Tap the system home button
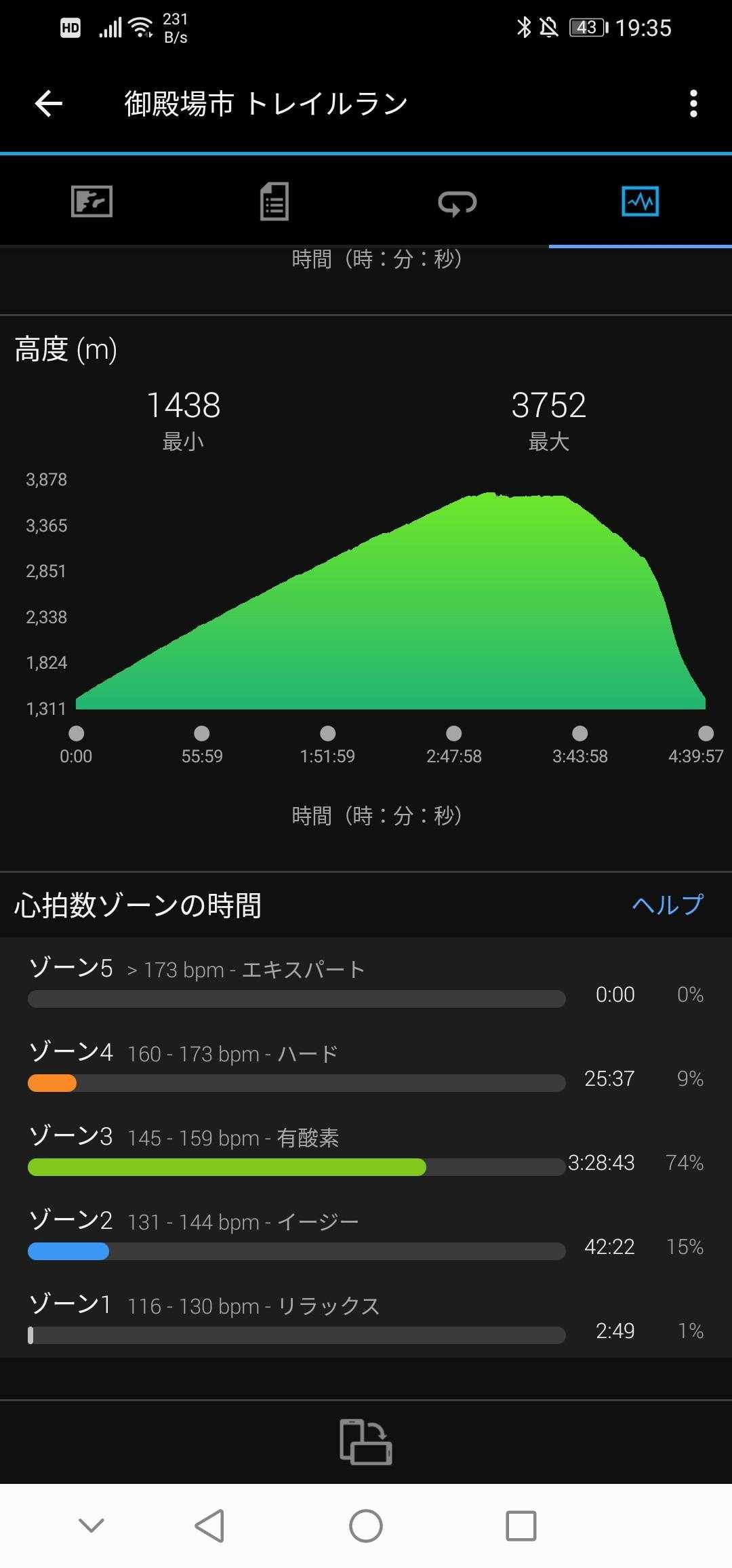The image size is (732, 1568). (366, 1526)
